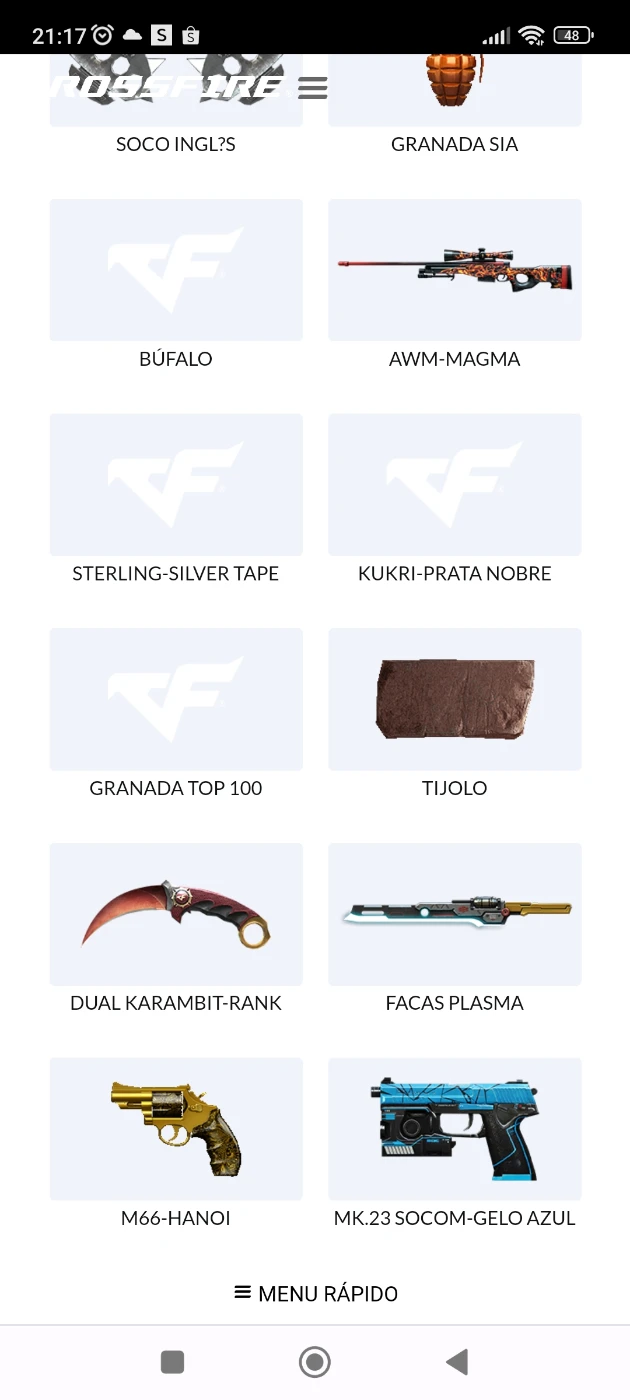630x1400 pixels.
Task: Tap the system home button
Action: (x=315, y=1361)
